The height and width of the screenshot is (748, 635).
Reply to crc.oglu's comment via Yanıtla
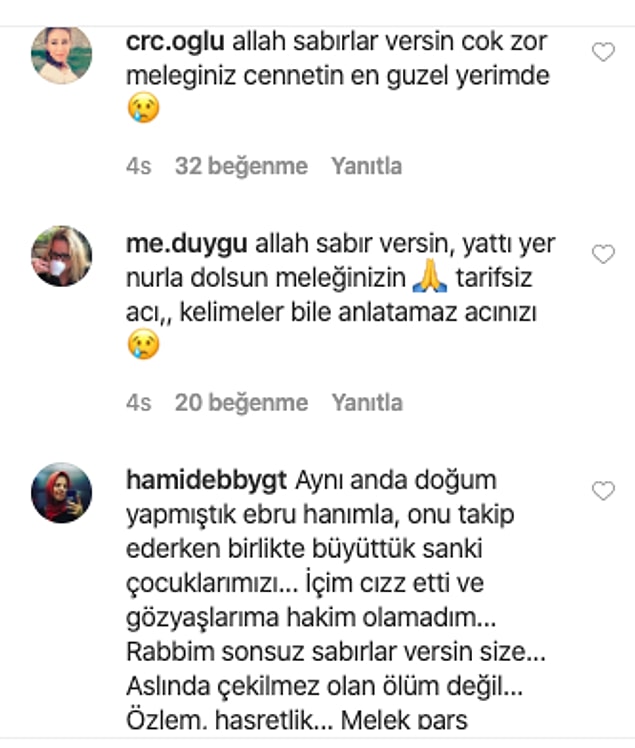coord(366,167)
